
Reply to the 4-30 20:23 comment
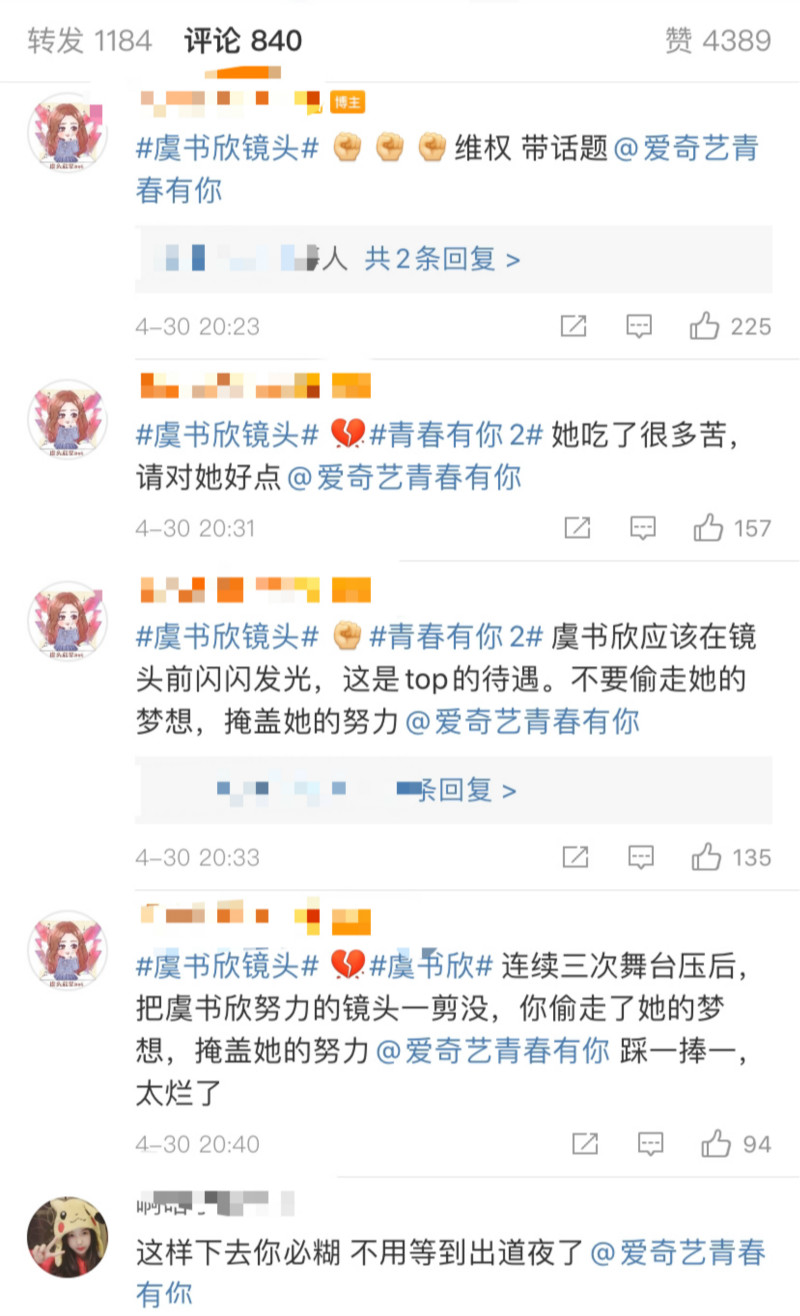(639, 326)
